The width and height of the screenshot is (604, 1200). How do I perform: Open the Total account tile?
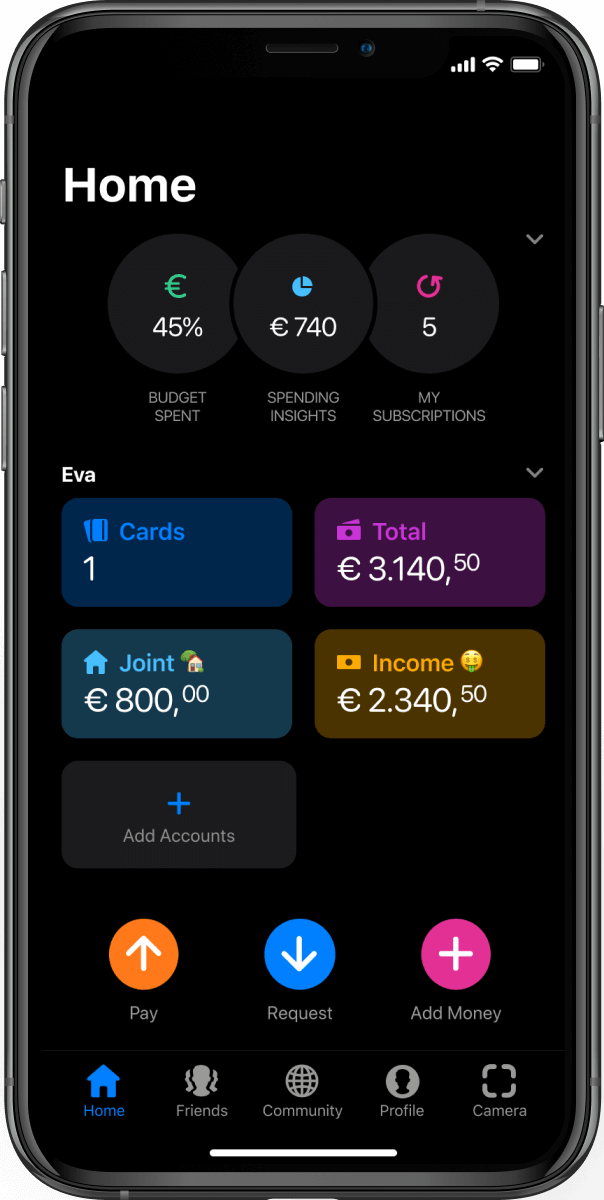[430, 552]
